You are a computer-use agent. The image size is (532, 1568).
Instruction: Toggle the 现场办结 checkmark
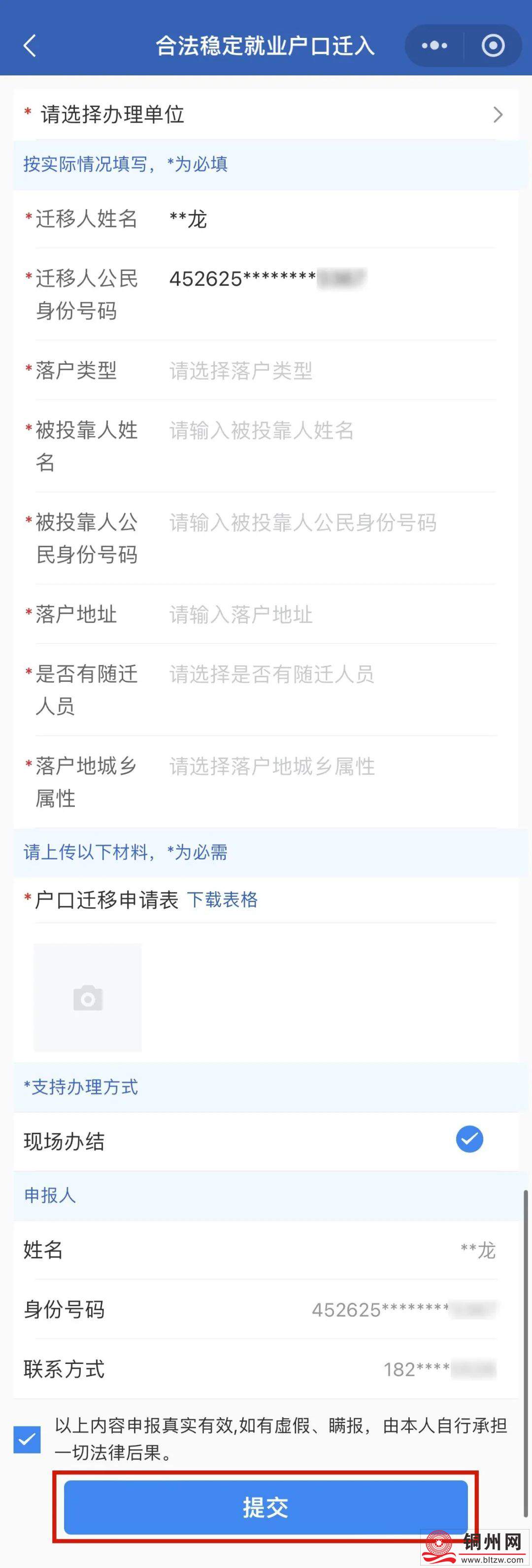pyautogui.click(x=469, y=1140)
